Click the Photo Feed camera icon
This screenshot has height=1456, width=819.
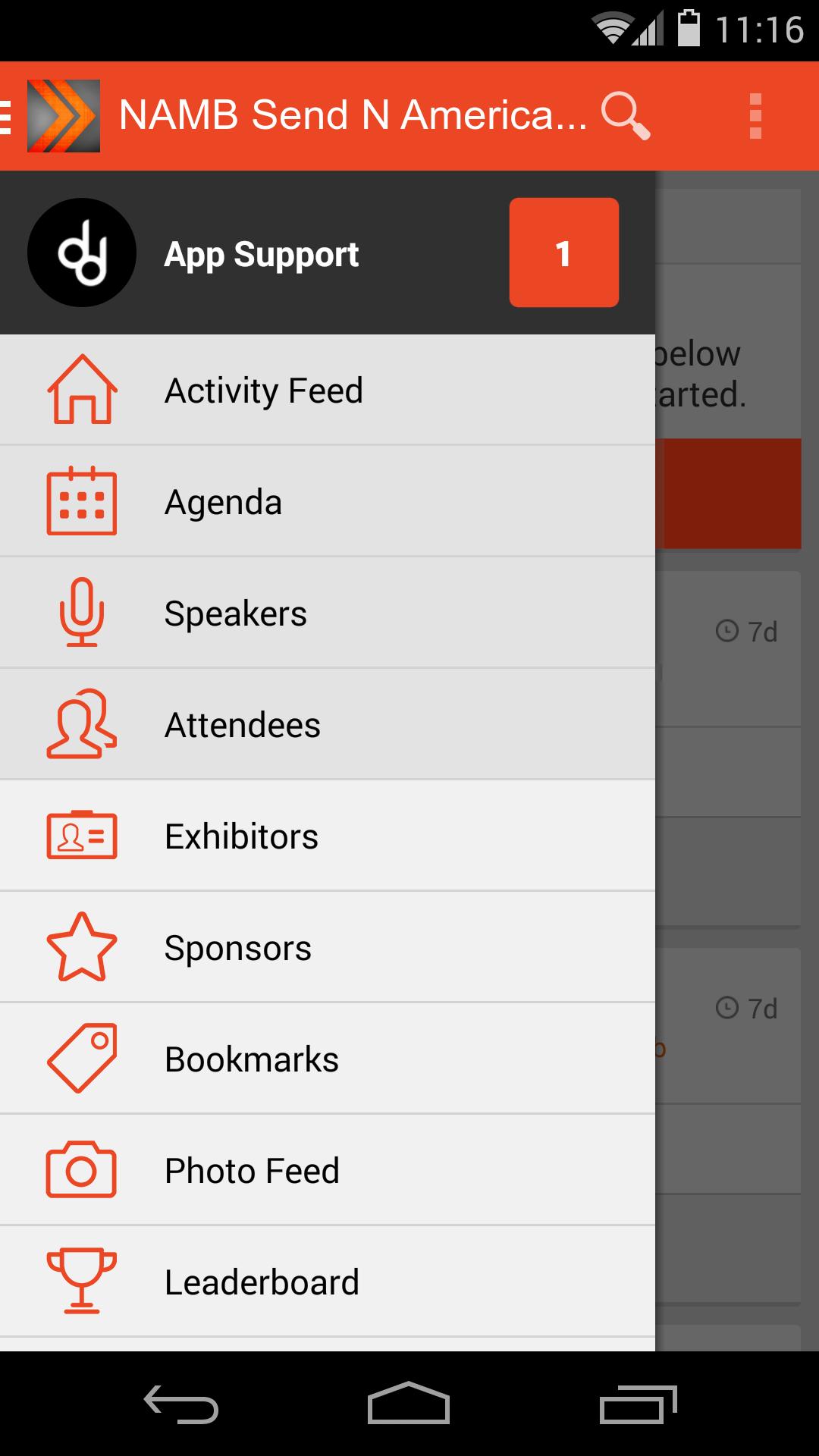pos(81,1169)
